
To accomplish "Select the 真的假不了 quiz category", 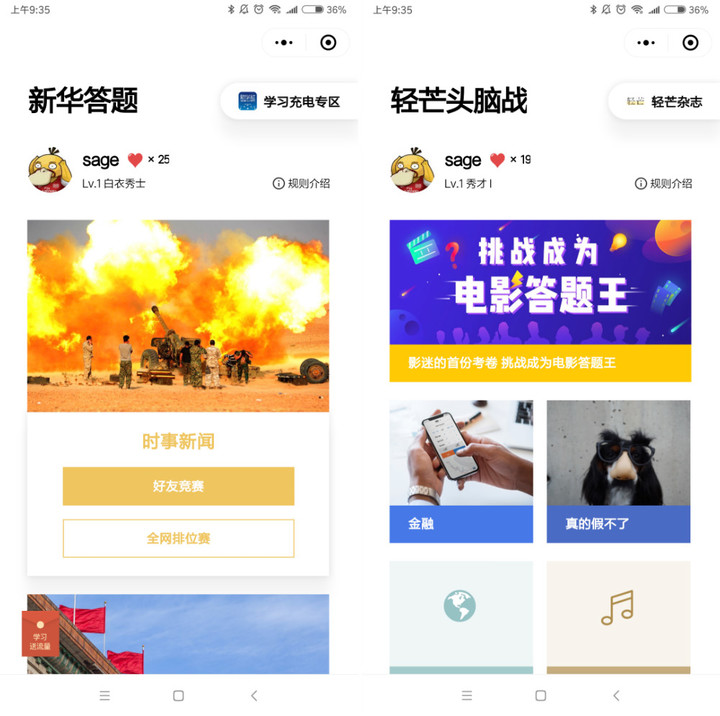I will [x=618, y=471].
